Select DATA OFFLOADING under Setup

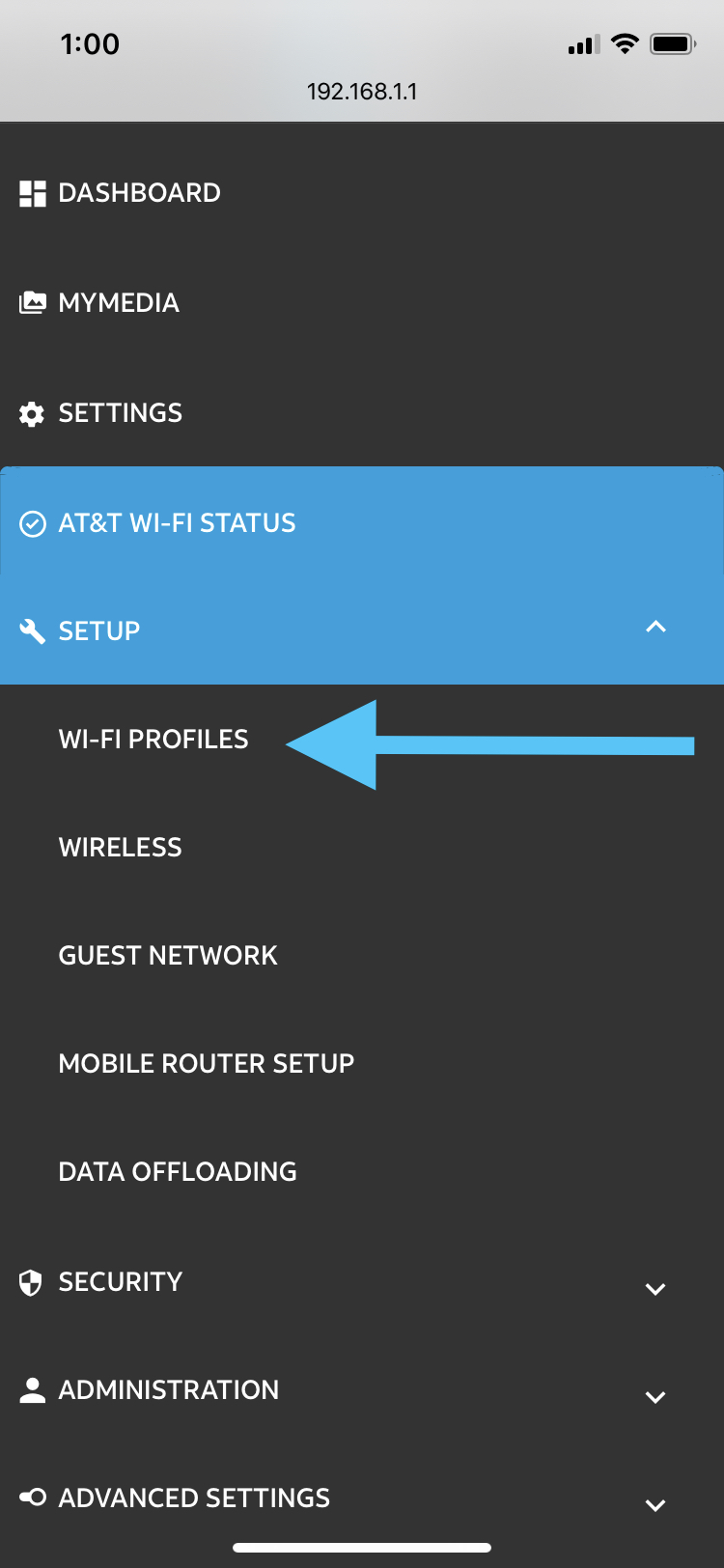[x=178, y=1171]
